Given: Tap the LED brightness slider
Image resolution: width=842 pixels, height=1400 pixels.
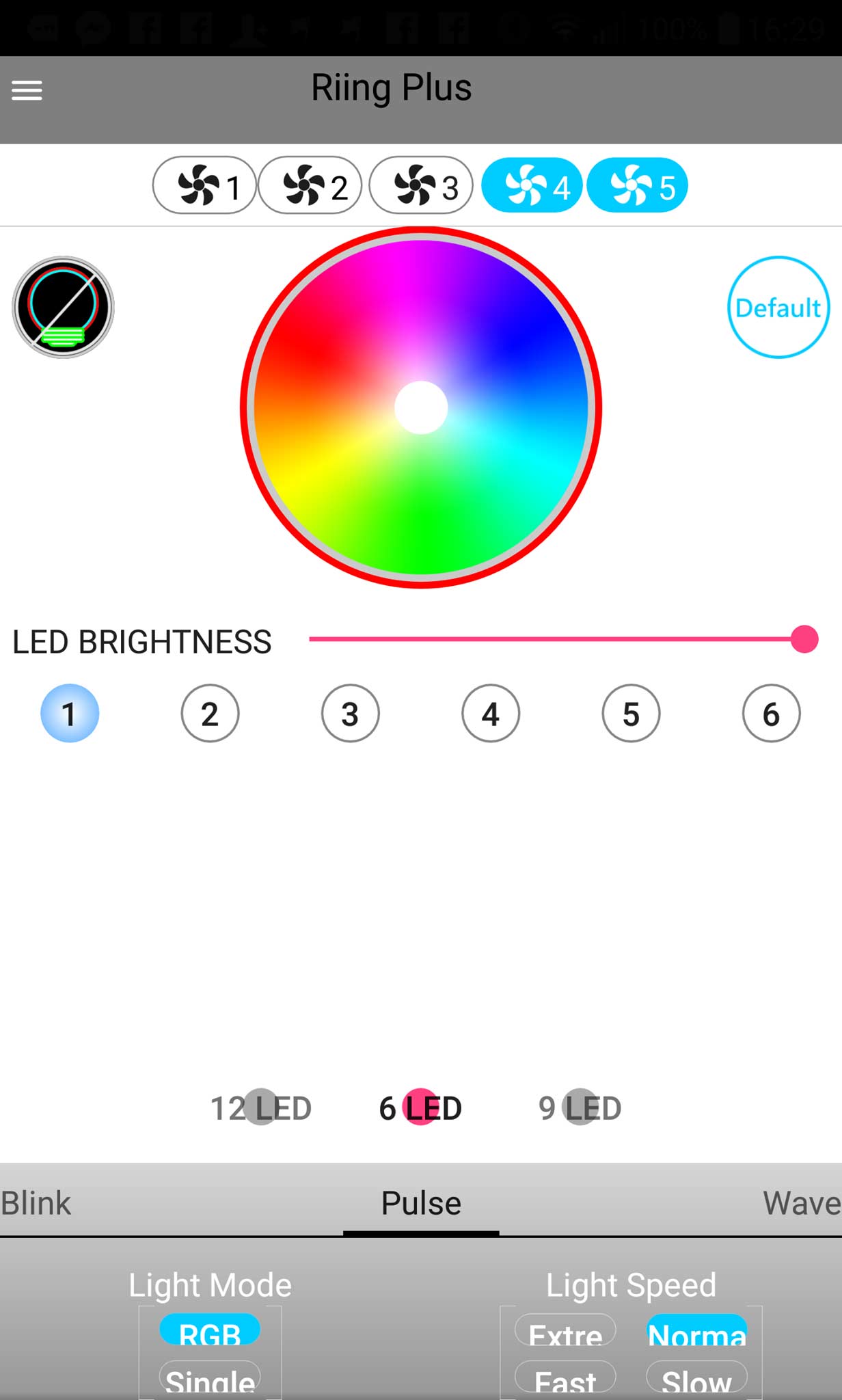Looking at the screenshot, I should [563, 639].
